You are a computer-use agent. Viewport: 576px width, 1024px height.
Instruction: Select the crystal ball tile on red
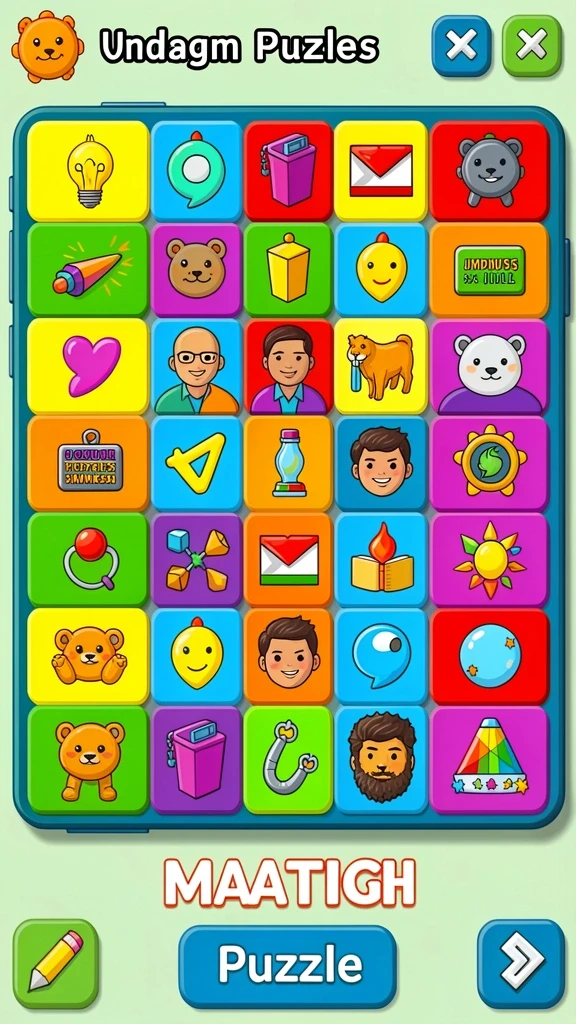pyautogui.click(x=489, y=656)
